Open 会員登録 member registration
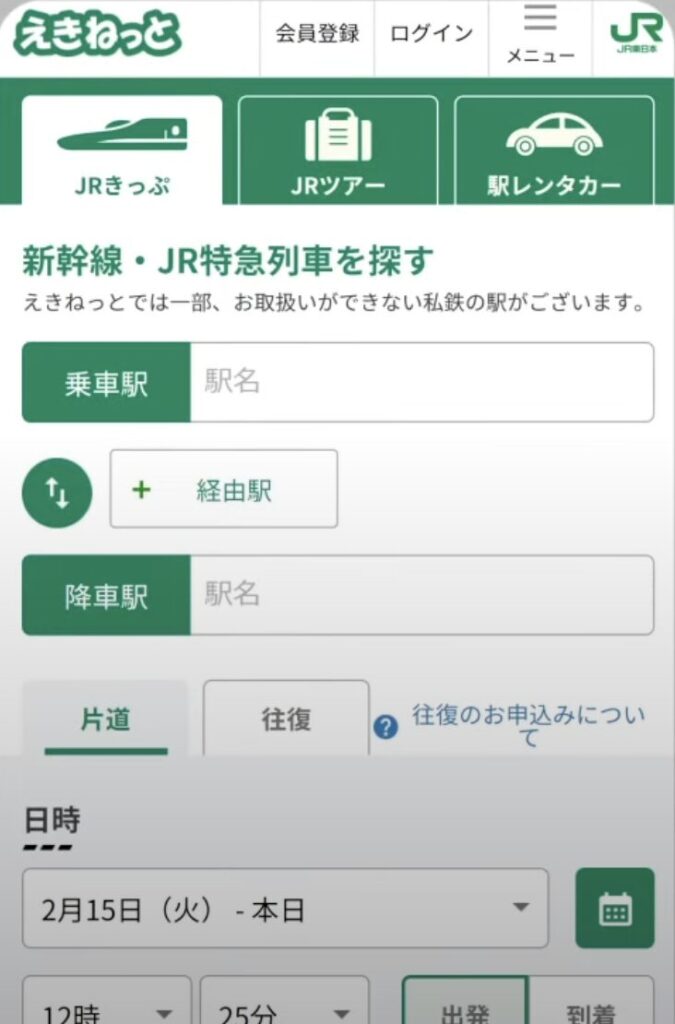The height and width of the screenshot is (1024, 675). (317, 33)
